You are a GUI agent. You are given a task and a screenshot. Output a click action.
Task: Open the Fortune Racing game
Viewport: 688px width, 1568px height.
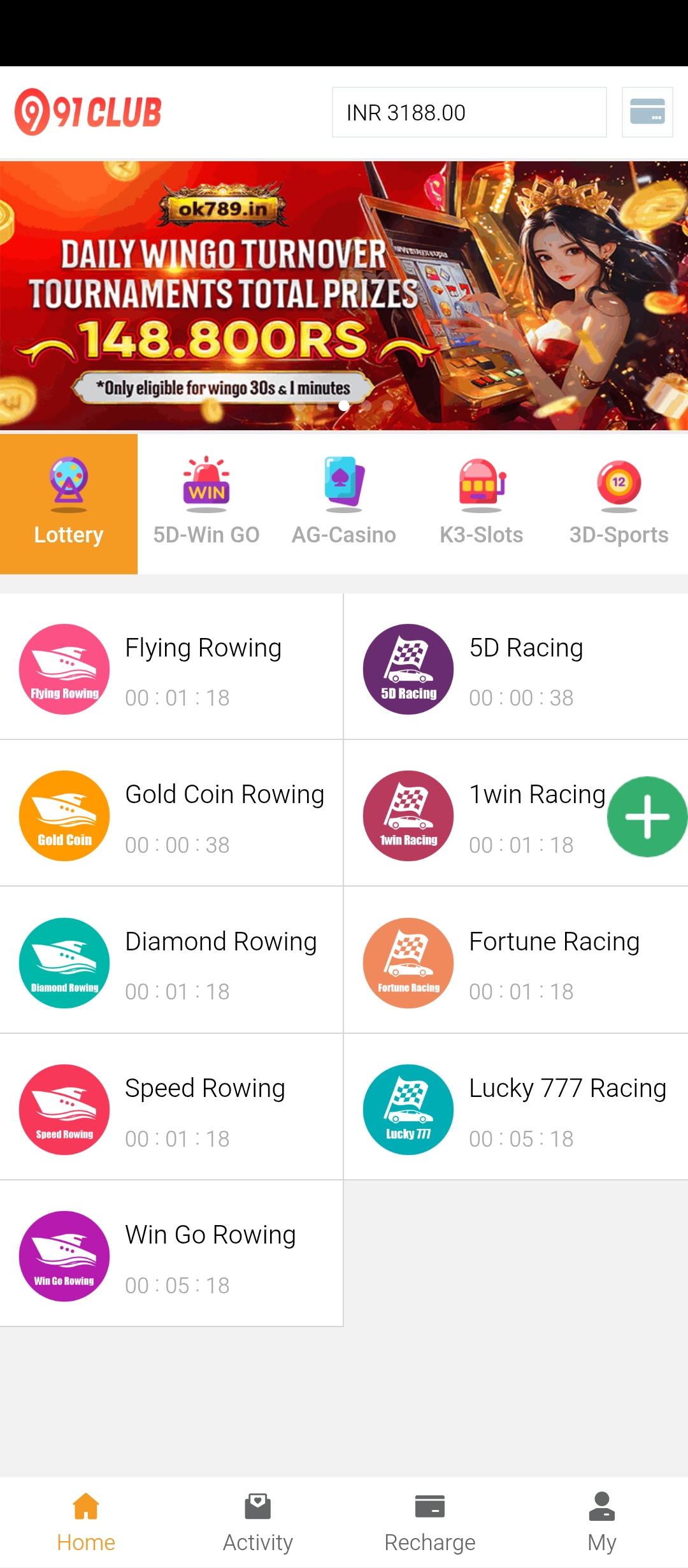tap(516, 961)
